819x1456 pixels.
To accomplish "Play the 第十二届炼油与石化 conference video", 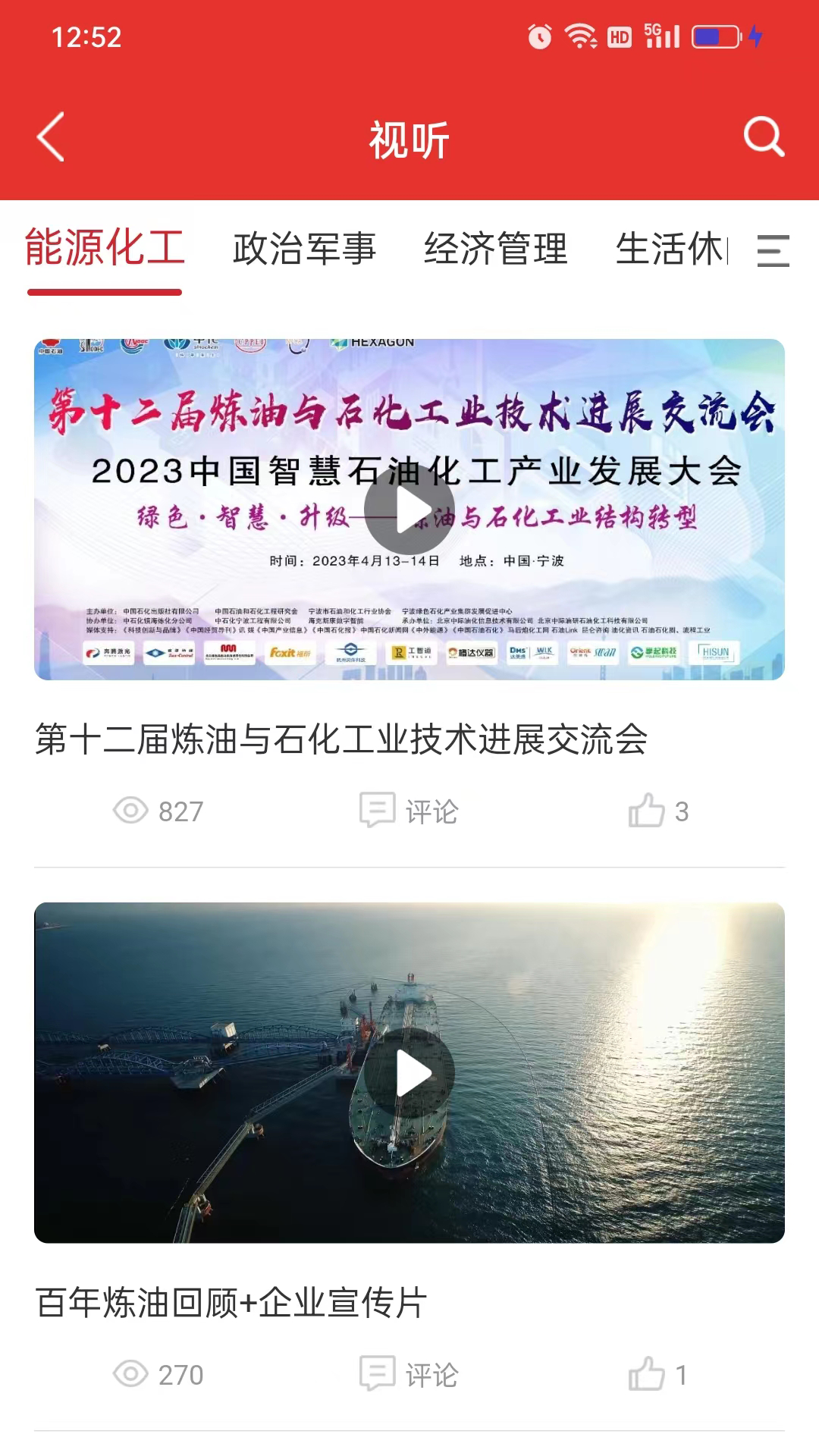I will 409,507.
